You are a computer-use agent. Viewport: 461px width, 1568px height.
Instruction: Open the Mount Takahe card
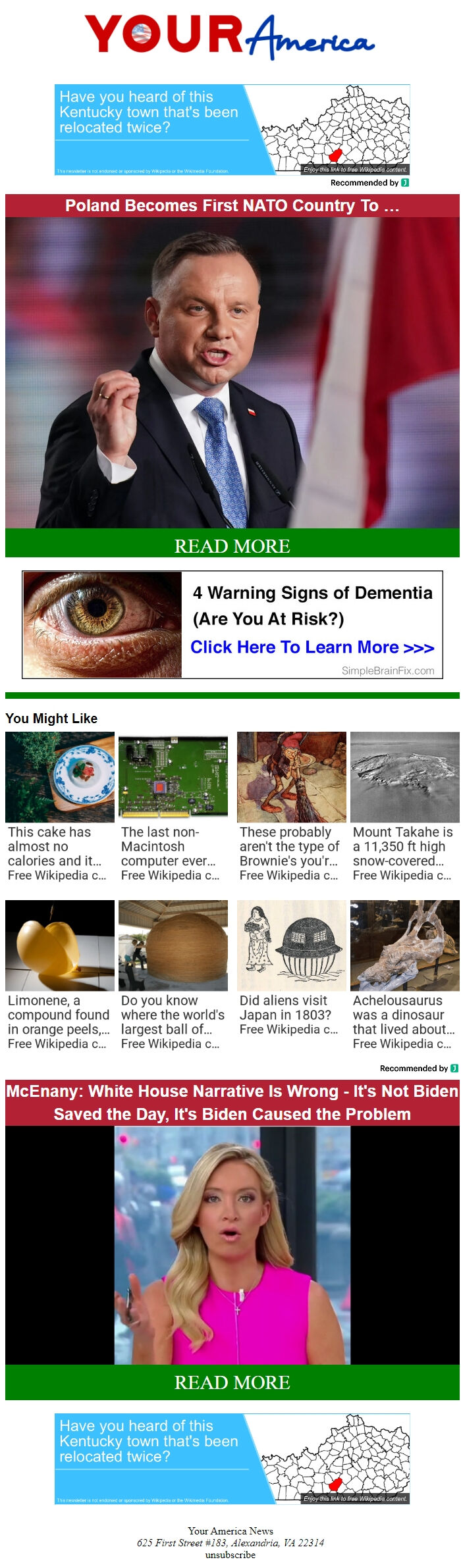[404, 808]
